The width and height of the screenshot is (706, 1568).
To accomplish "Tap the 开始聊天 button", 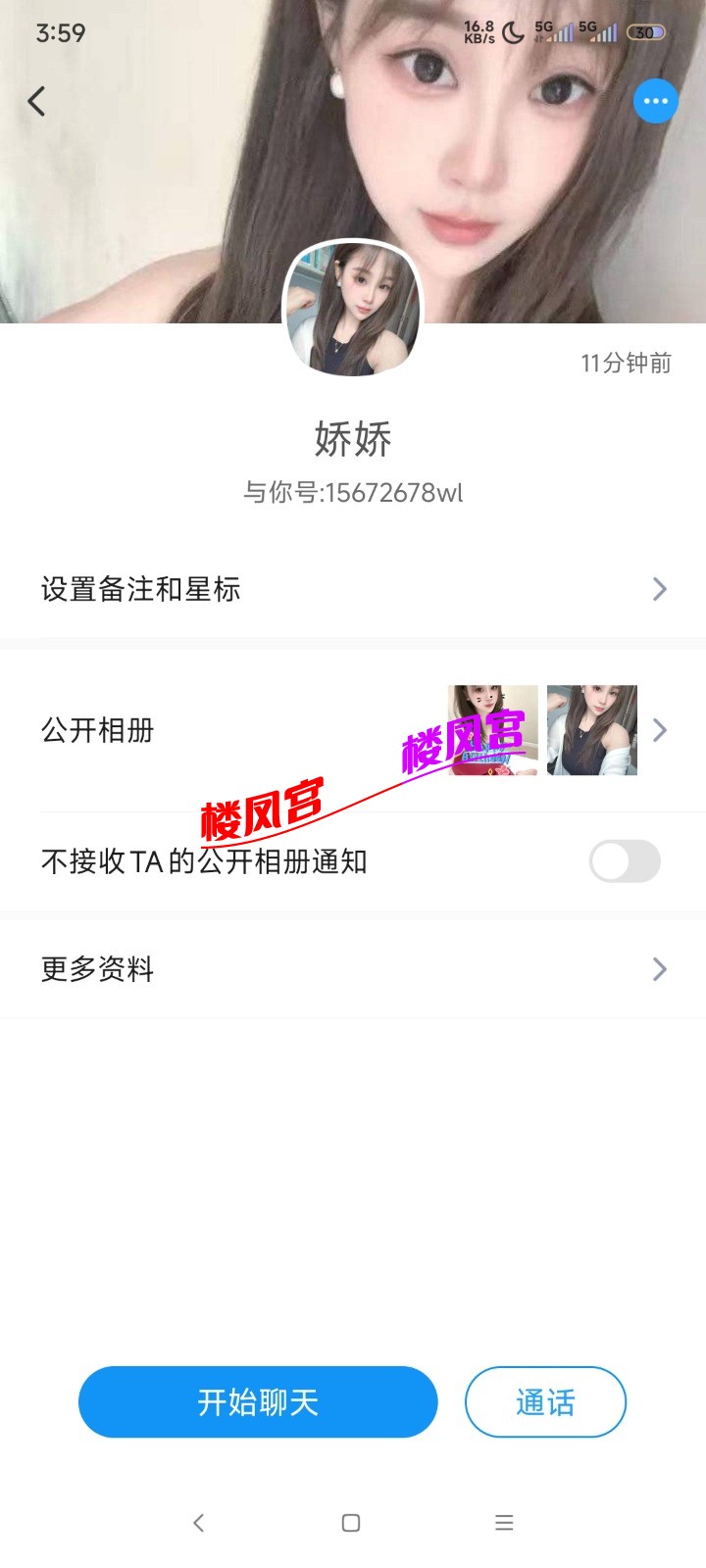I will (258, 1402).
